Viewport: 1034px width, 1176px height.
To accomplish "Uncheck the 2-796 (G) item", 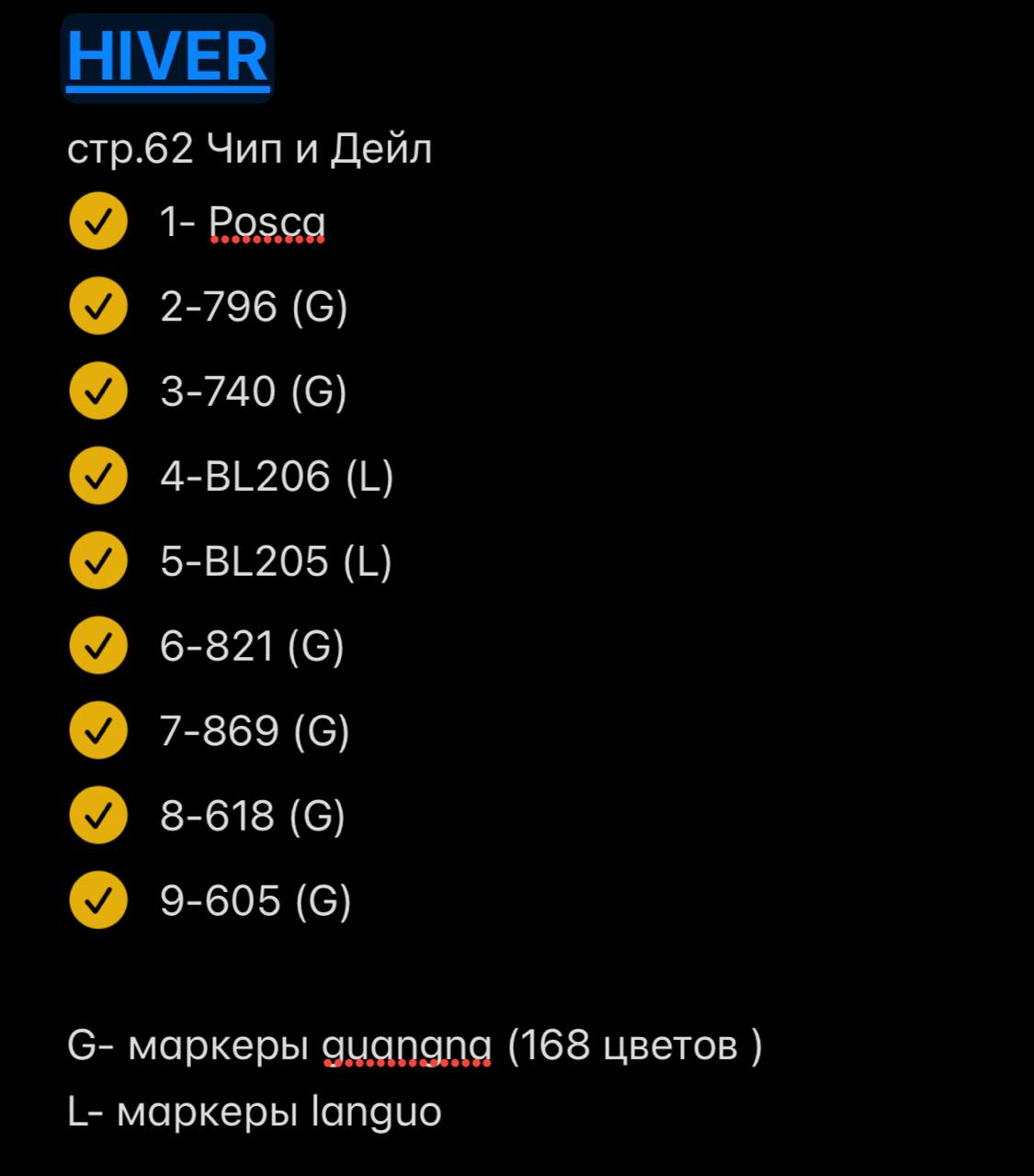I will click(98, 306).
